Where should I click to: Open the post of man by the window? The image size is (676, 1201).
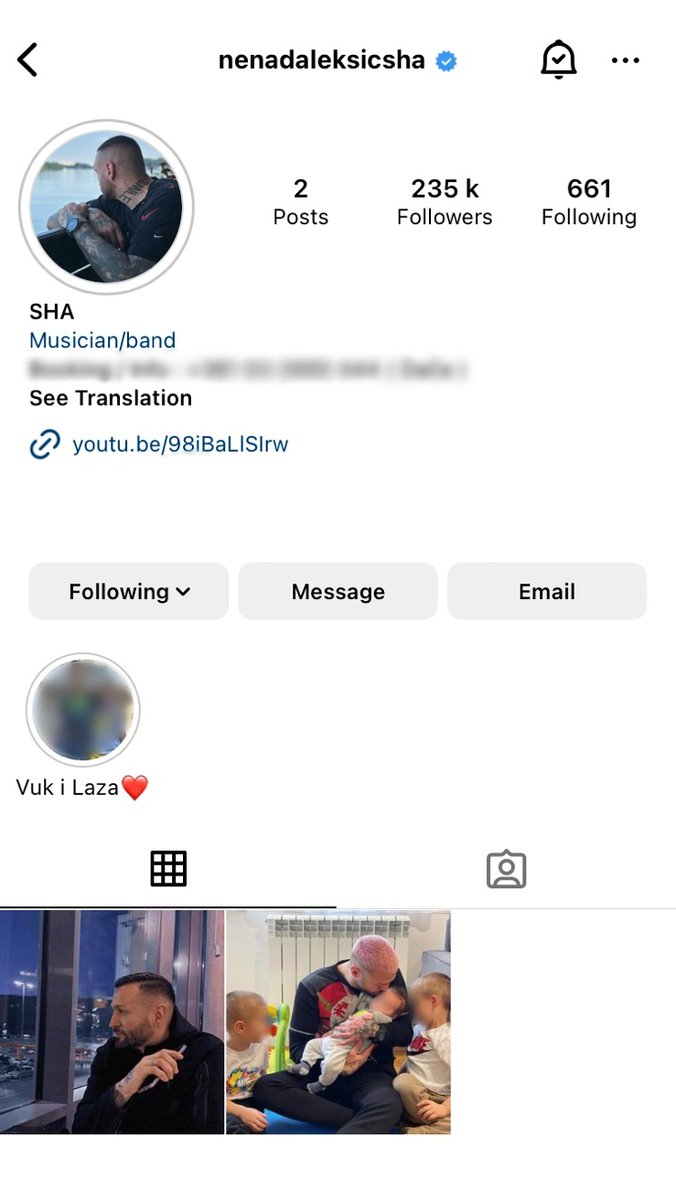[112, 1021]
